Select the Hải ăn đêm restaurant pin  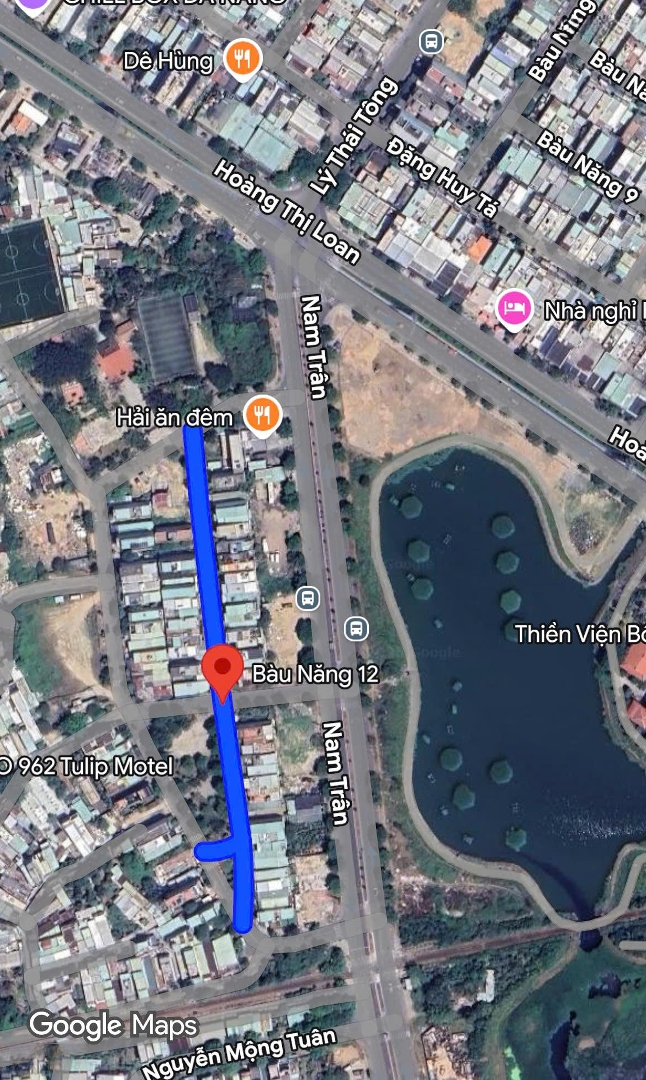(261, 415)
